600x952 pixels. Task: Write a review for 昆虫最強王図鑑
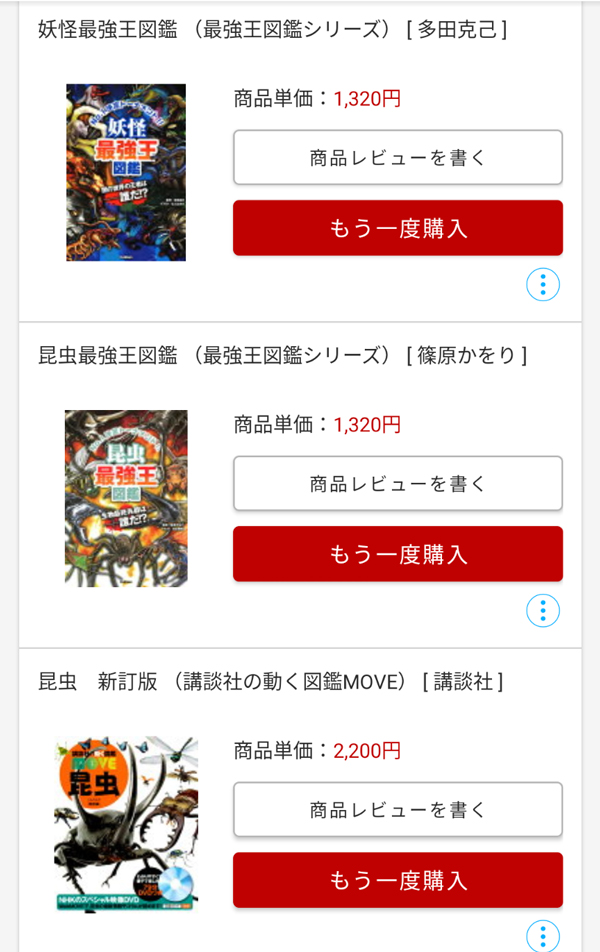tap(398, 483)
